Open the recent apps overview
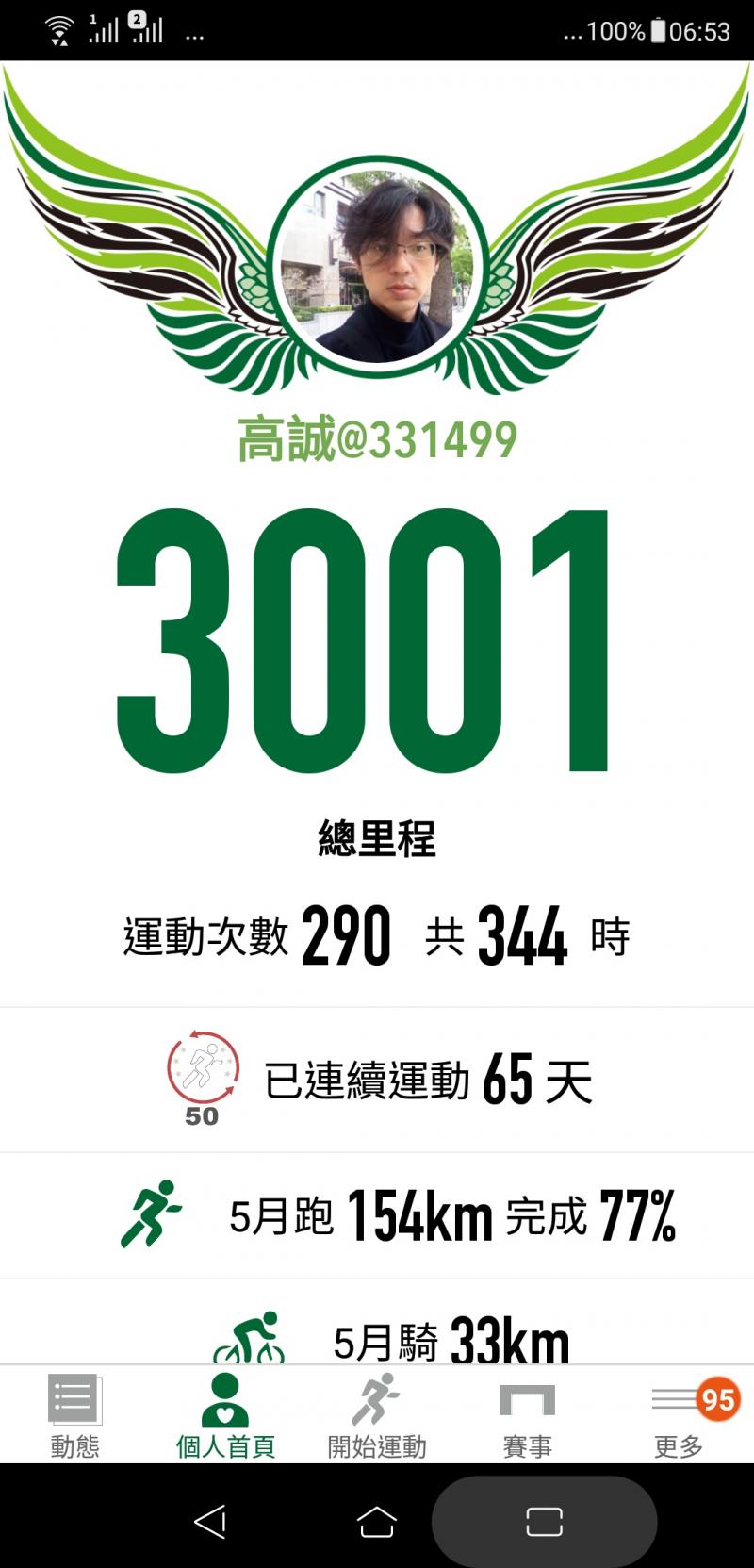The width and height of the screenshot is (754, 1568). pos(544,1521)
